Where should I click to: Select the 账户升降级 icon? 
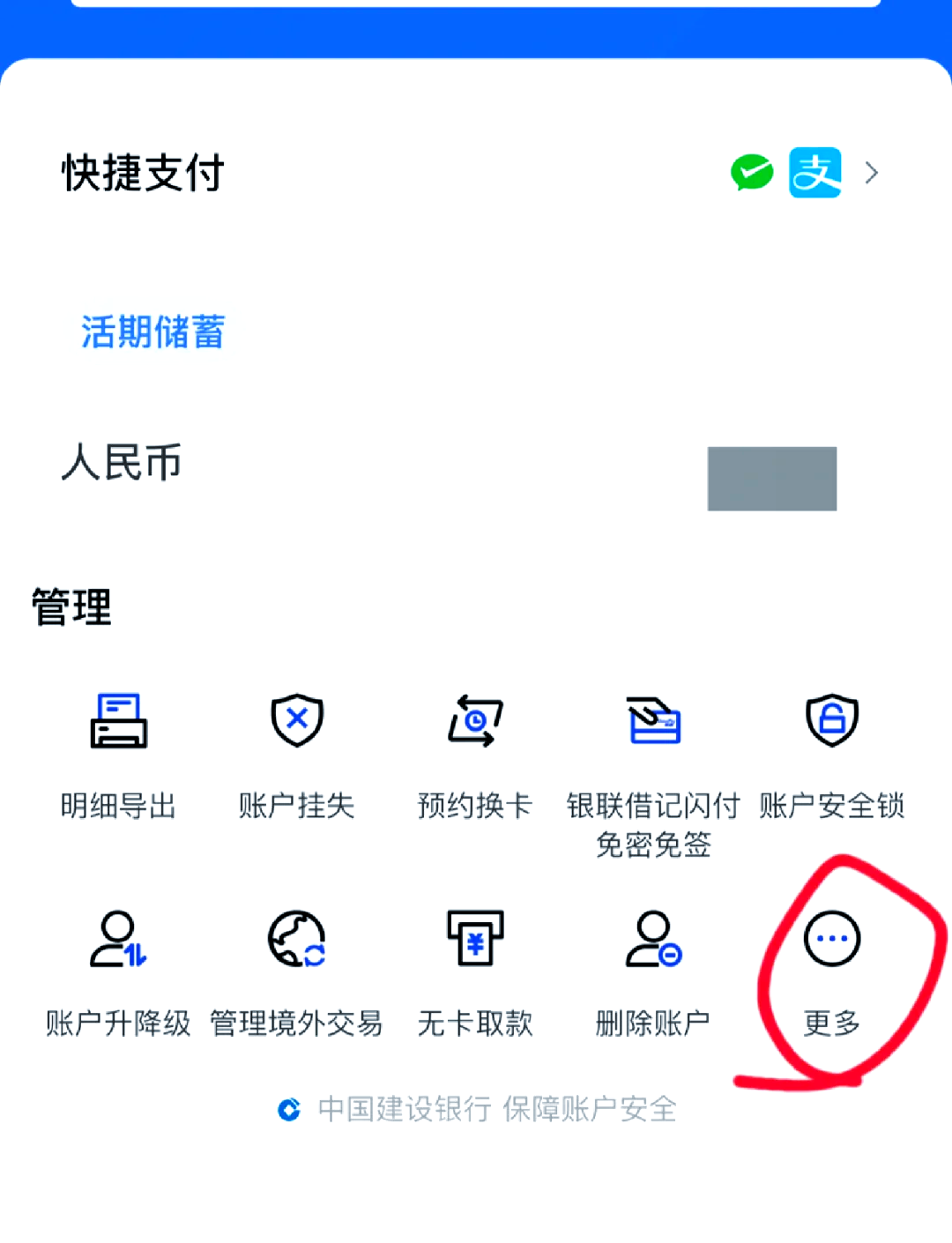coord(116,939)
